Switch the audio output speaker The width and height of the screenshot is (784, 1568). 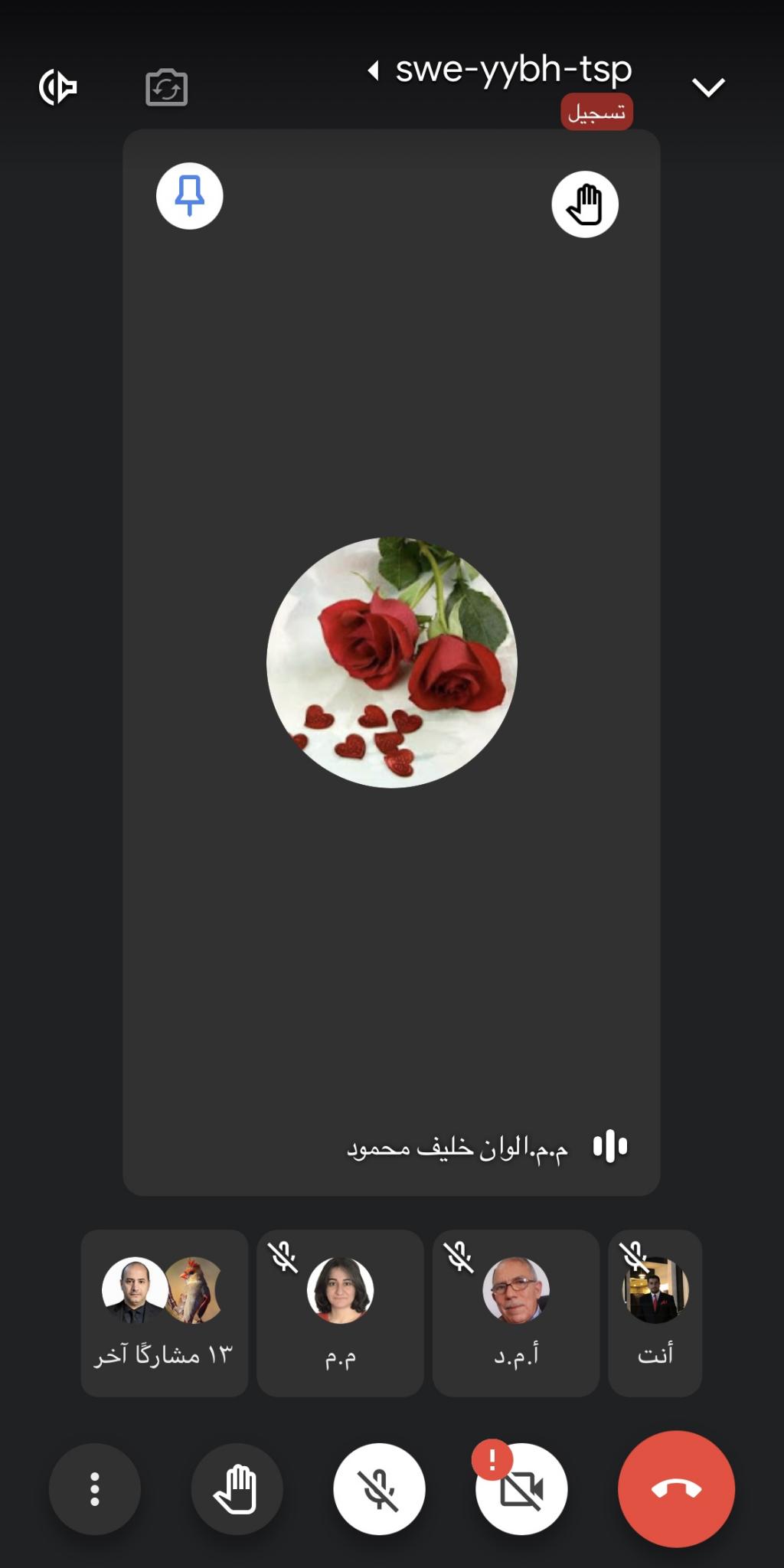[x=58, y=87]
